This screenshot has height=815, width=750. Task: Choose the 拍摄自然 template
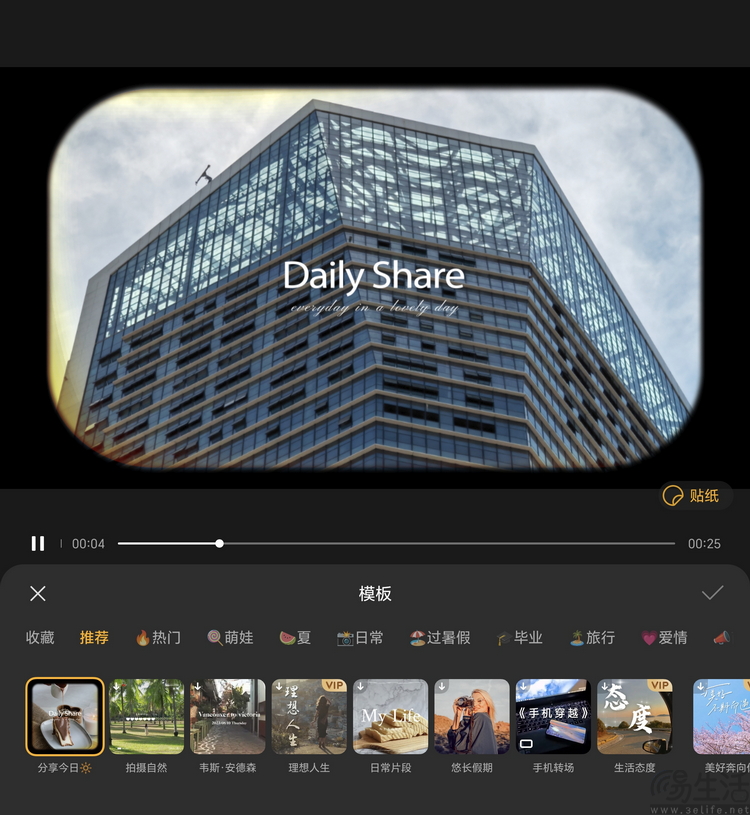click(147, 716)
